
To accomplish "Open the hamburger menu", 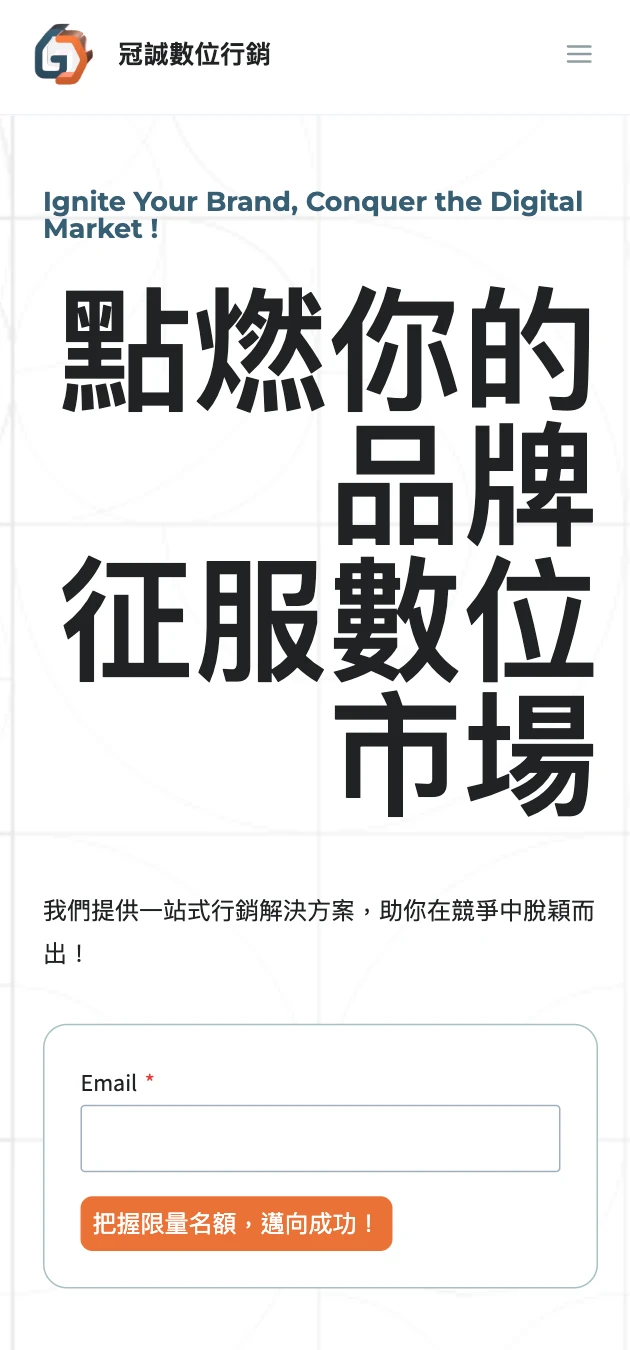I will coord(579,54).
